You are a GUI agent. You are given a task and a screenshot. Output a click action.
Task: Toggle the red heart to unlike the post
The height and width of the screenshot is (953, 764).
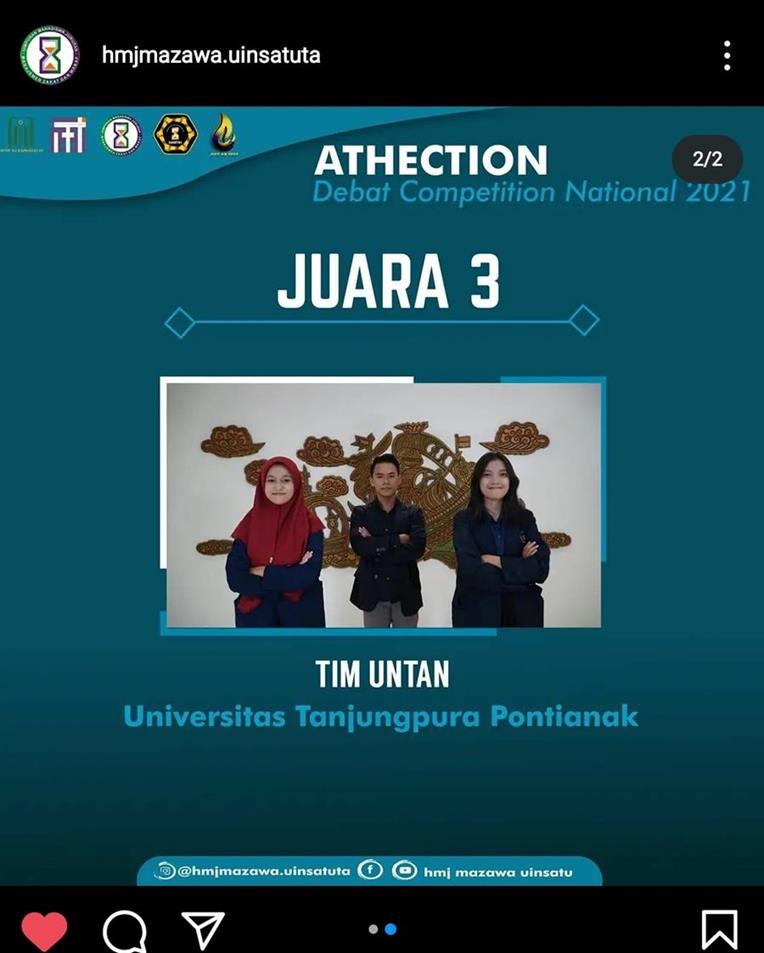tap(42, 930)
